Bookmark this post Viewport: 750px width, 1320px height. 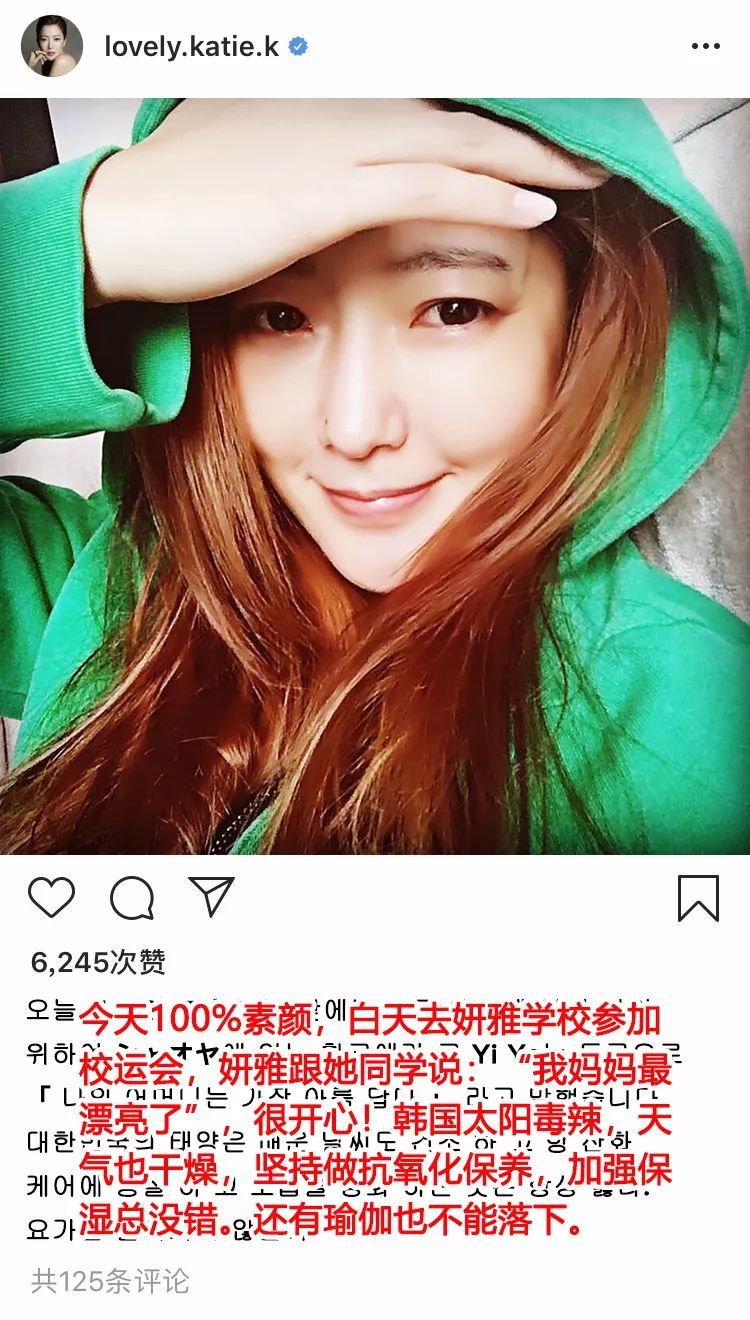point(698,897)
